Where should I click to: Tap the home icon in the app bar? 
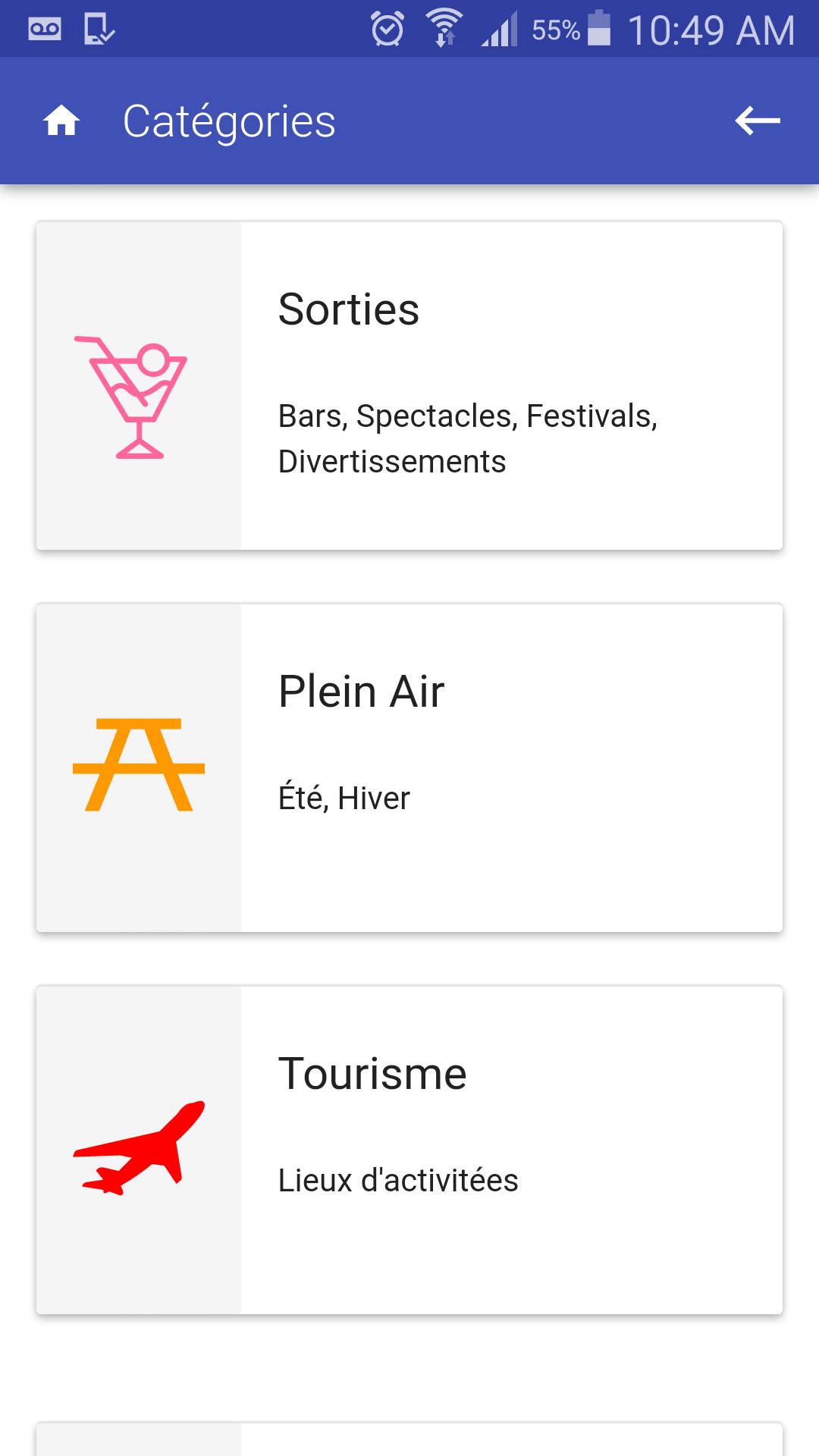pyautogui.click(x=61, y=121)
